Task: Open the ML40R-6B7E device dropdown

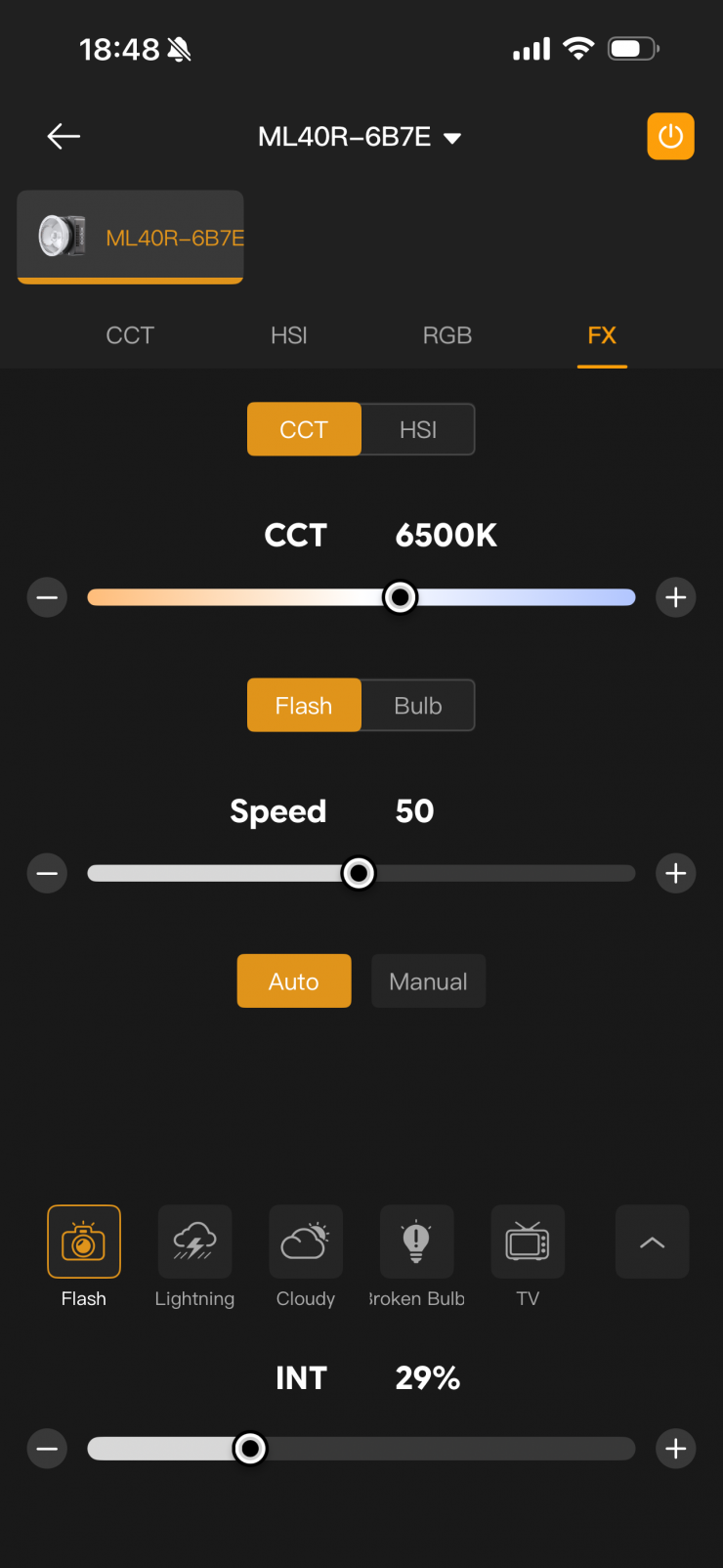Action: pos(360,137)
